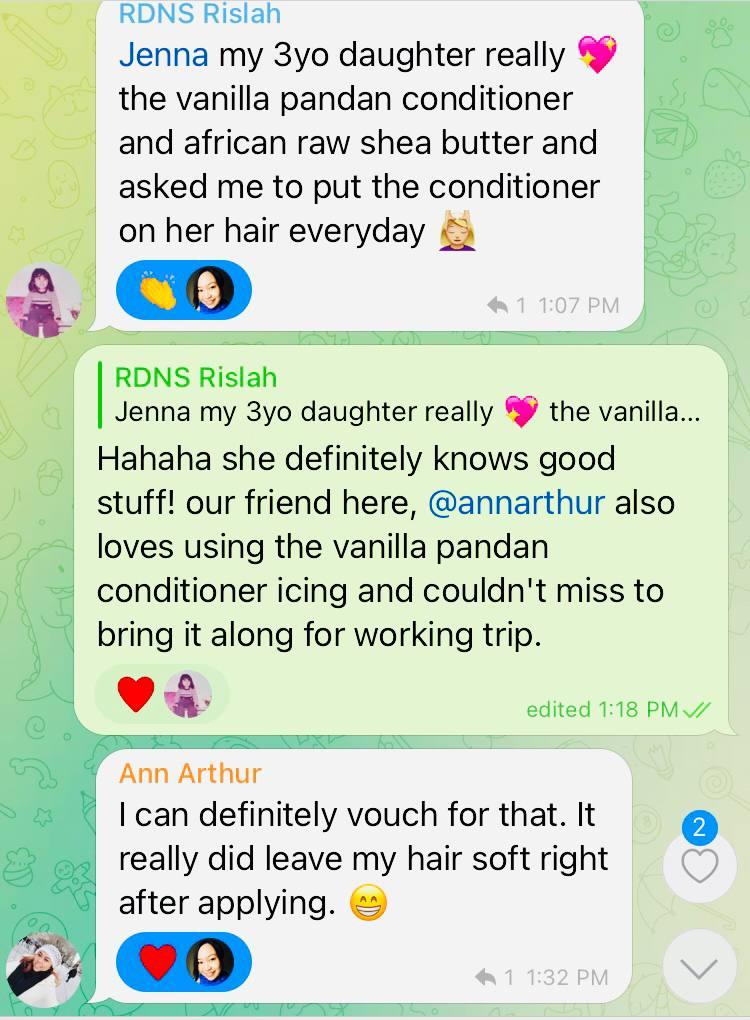750x1020 pixels.
Task: Open the @annarthur mention link
Action: pos(516,502)
